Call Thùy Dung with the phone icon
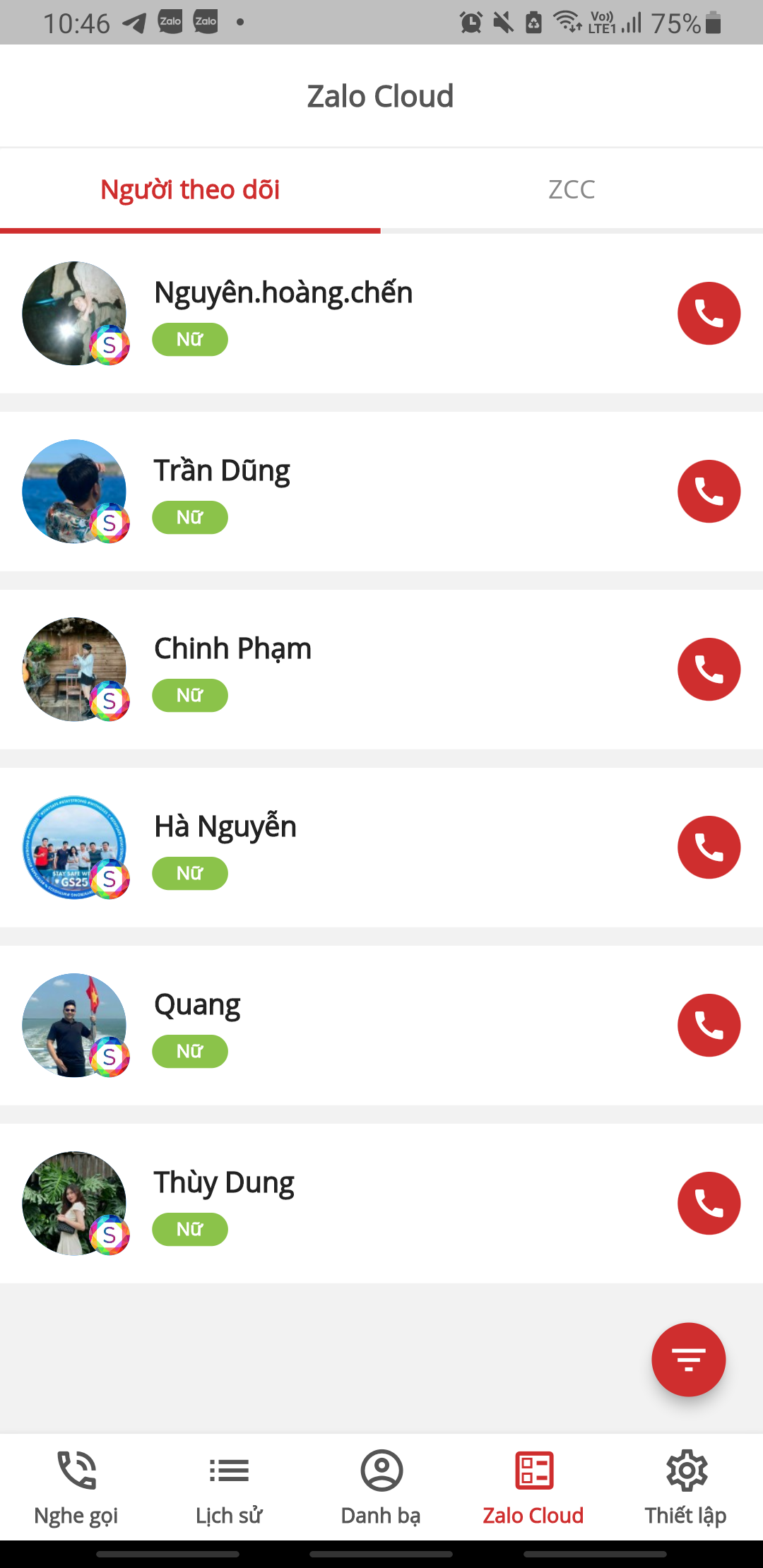This screenshot has width=763, height=1568. (x=709, y=1204)
